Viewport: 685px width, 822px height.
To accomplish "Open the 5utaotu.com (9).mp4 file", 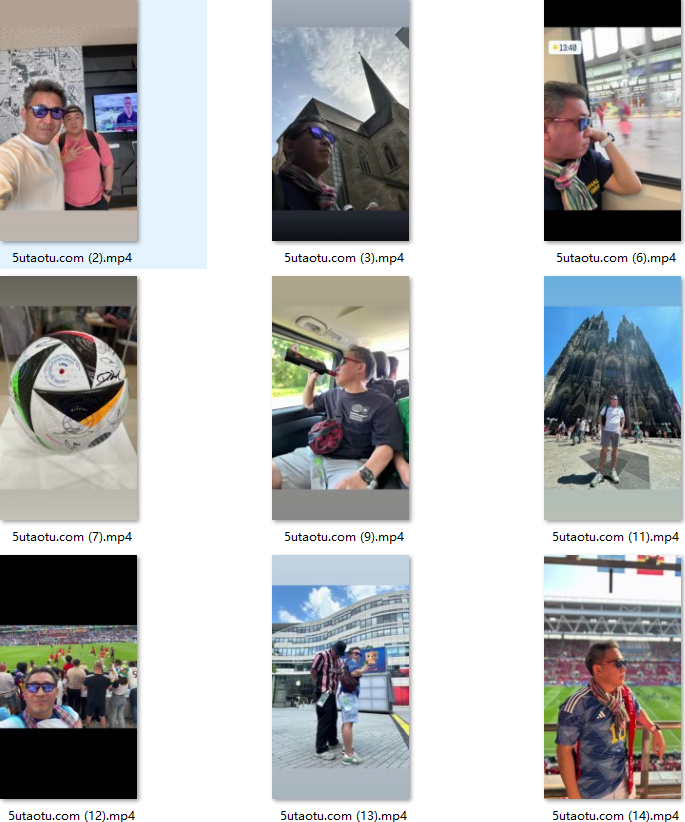I will pyautogui.click(x=340, y=398).
